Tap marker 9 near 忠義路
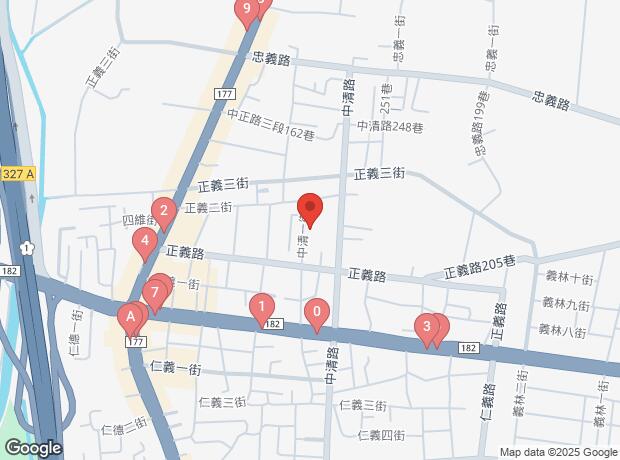 (x=246, y=10)
